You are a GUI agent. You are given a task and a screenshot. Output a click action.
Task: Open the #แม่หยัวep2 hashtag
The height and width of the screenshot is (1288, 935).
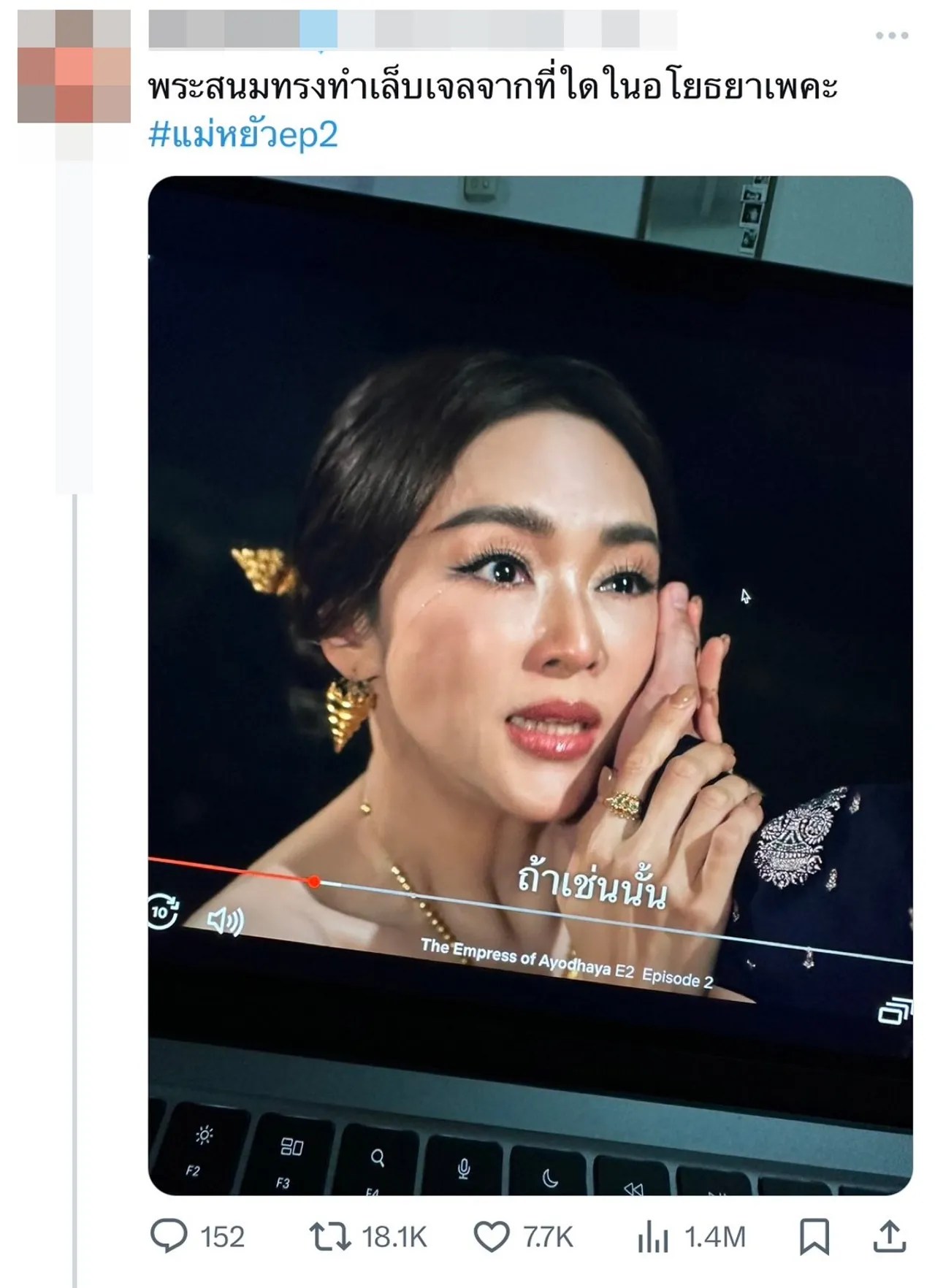pyautogui.click(x=243, y=136)
